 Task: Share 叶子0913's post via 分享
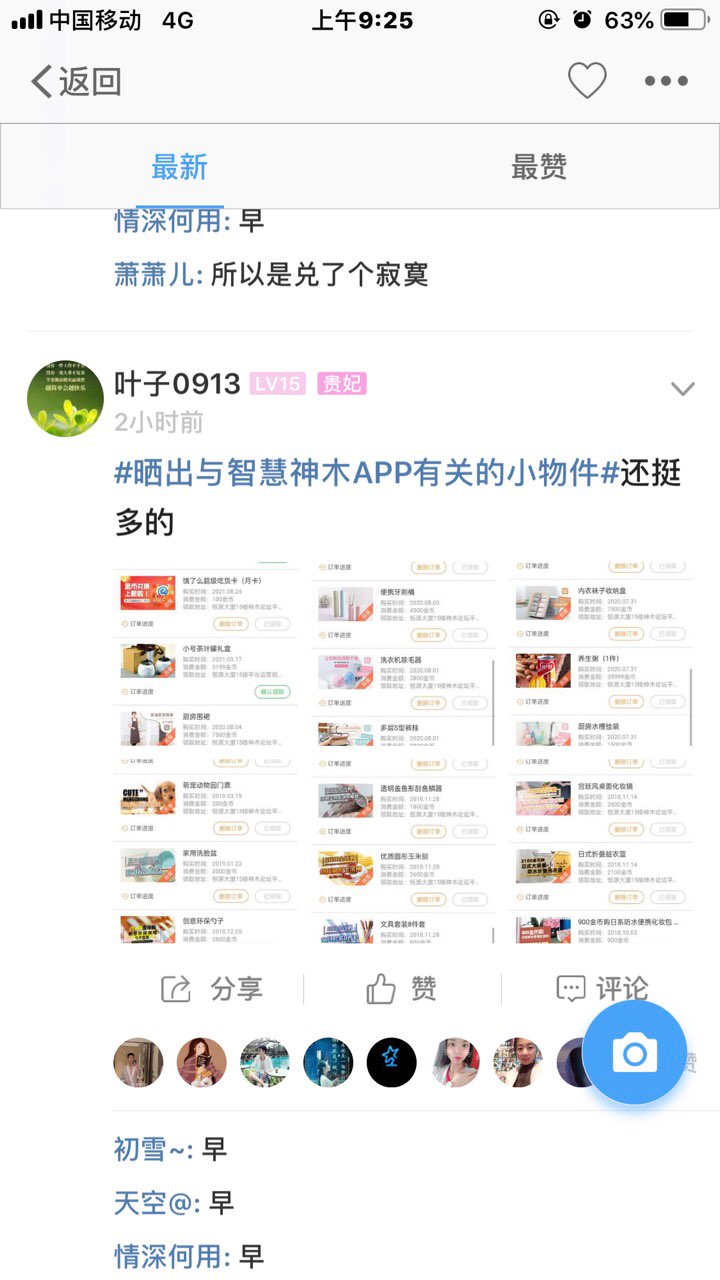point(212,989)
